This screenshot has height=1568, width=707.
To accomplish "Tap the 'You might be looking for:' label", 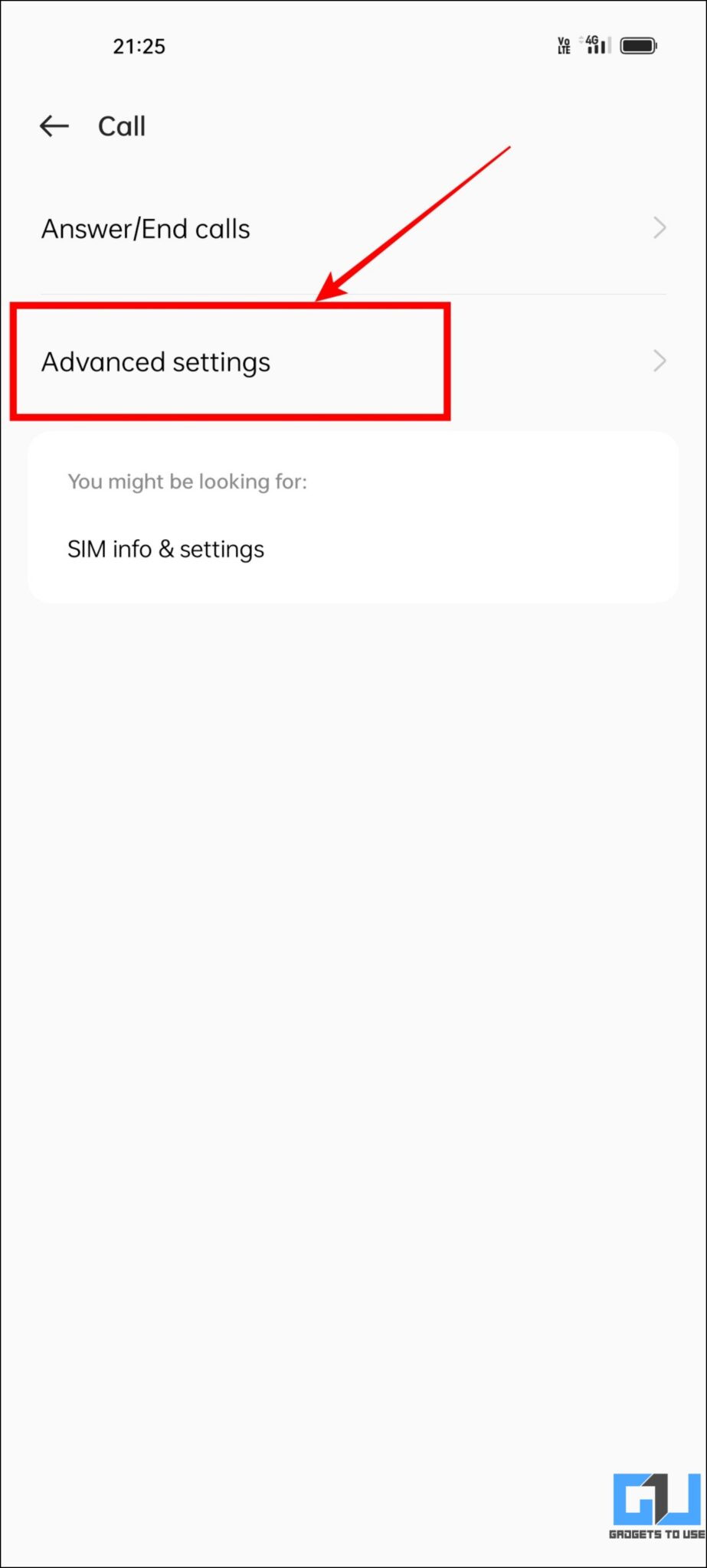I will (x=188, y=482).
